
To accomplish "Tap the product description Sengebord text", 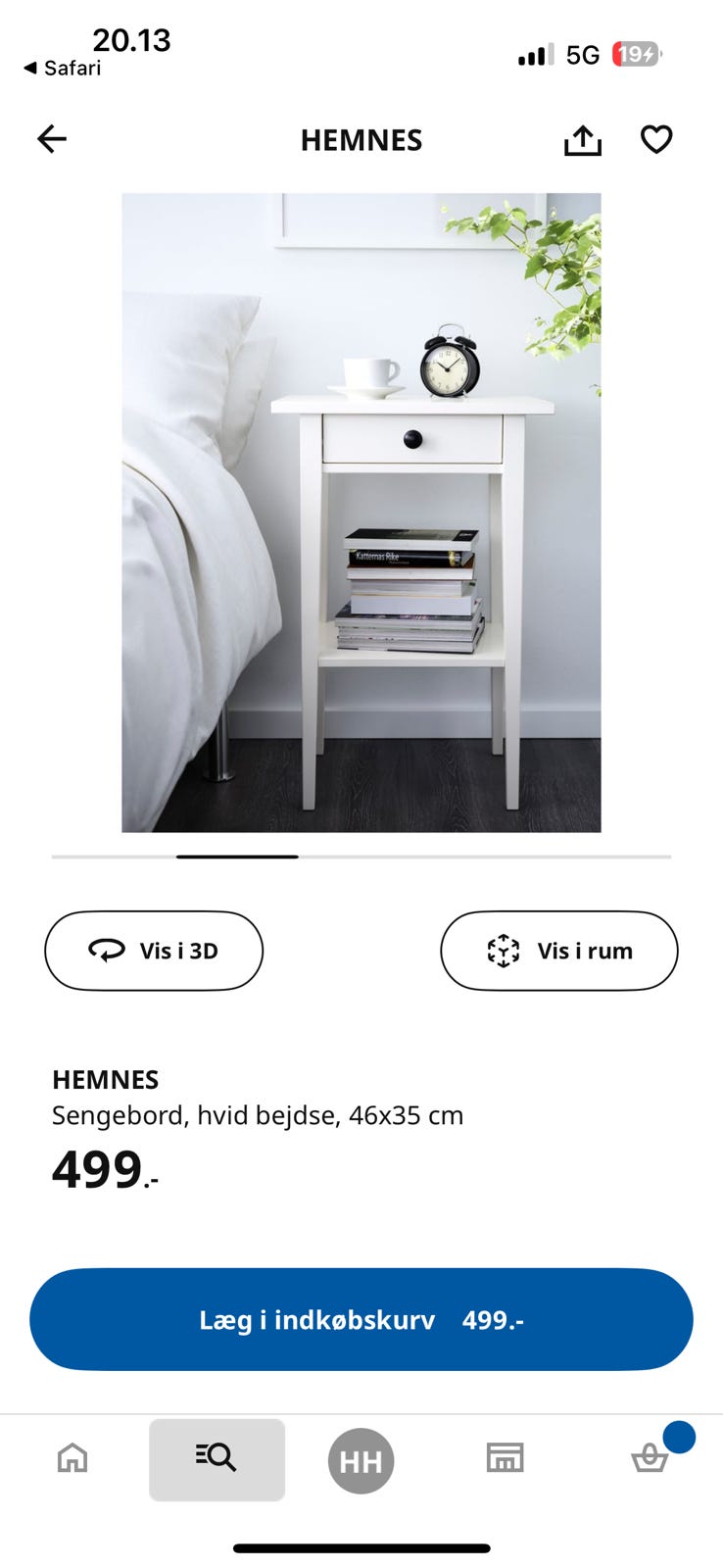I will point(257,1115).
